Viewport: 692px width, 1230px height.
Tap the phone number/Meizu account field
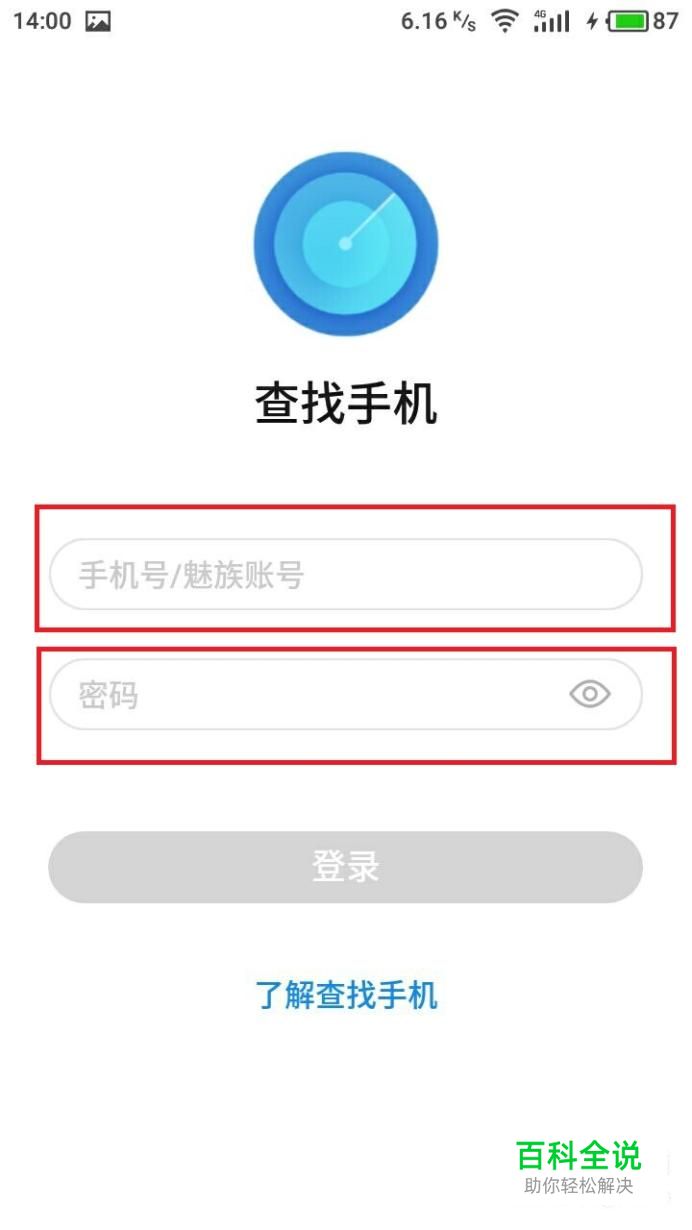345,574
